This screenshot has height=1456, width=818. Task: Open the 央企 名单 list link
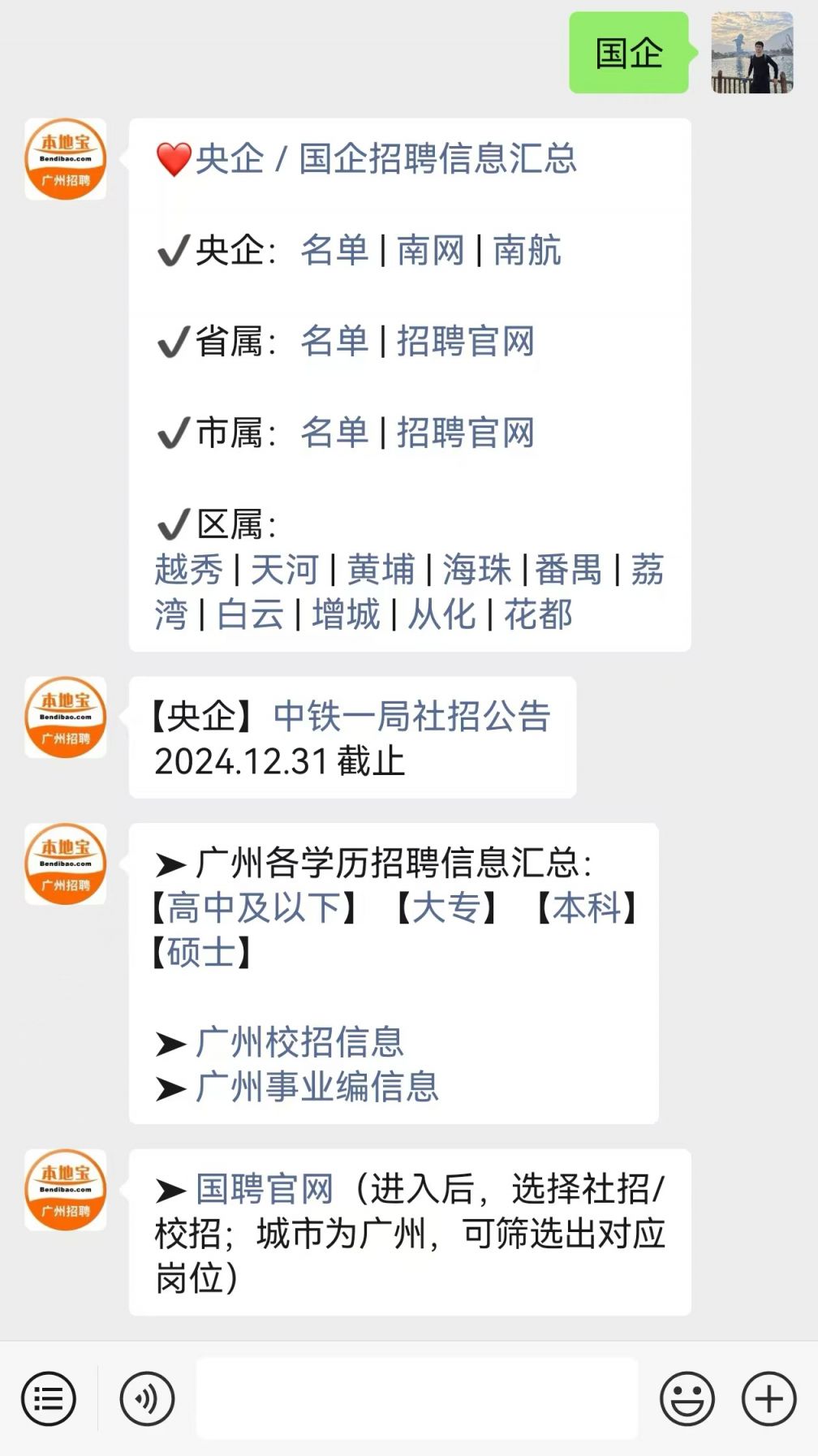pos(335,251)
